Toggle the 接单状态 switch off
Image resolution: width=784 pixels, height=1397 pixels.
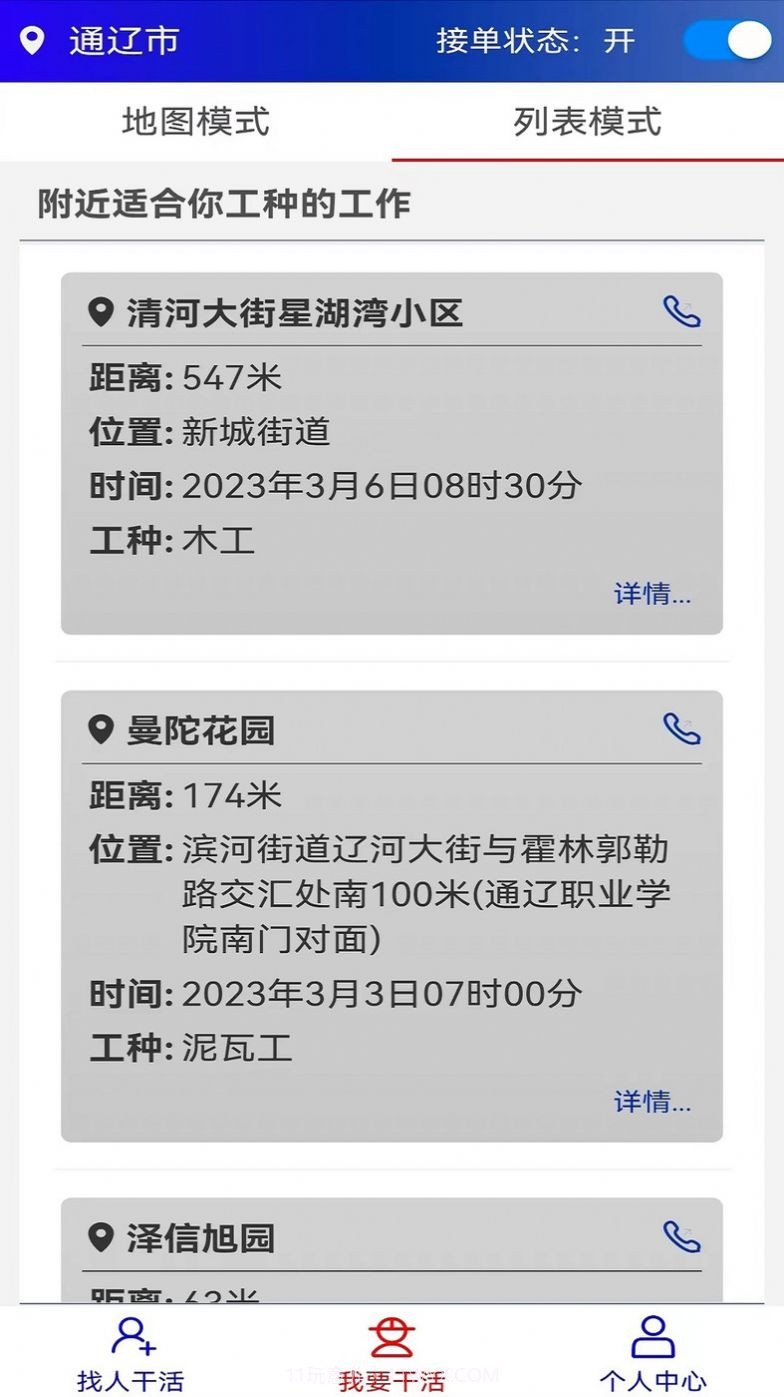click(x=728, y=40)
